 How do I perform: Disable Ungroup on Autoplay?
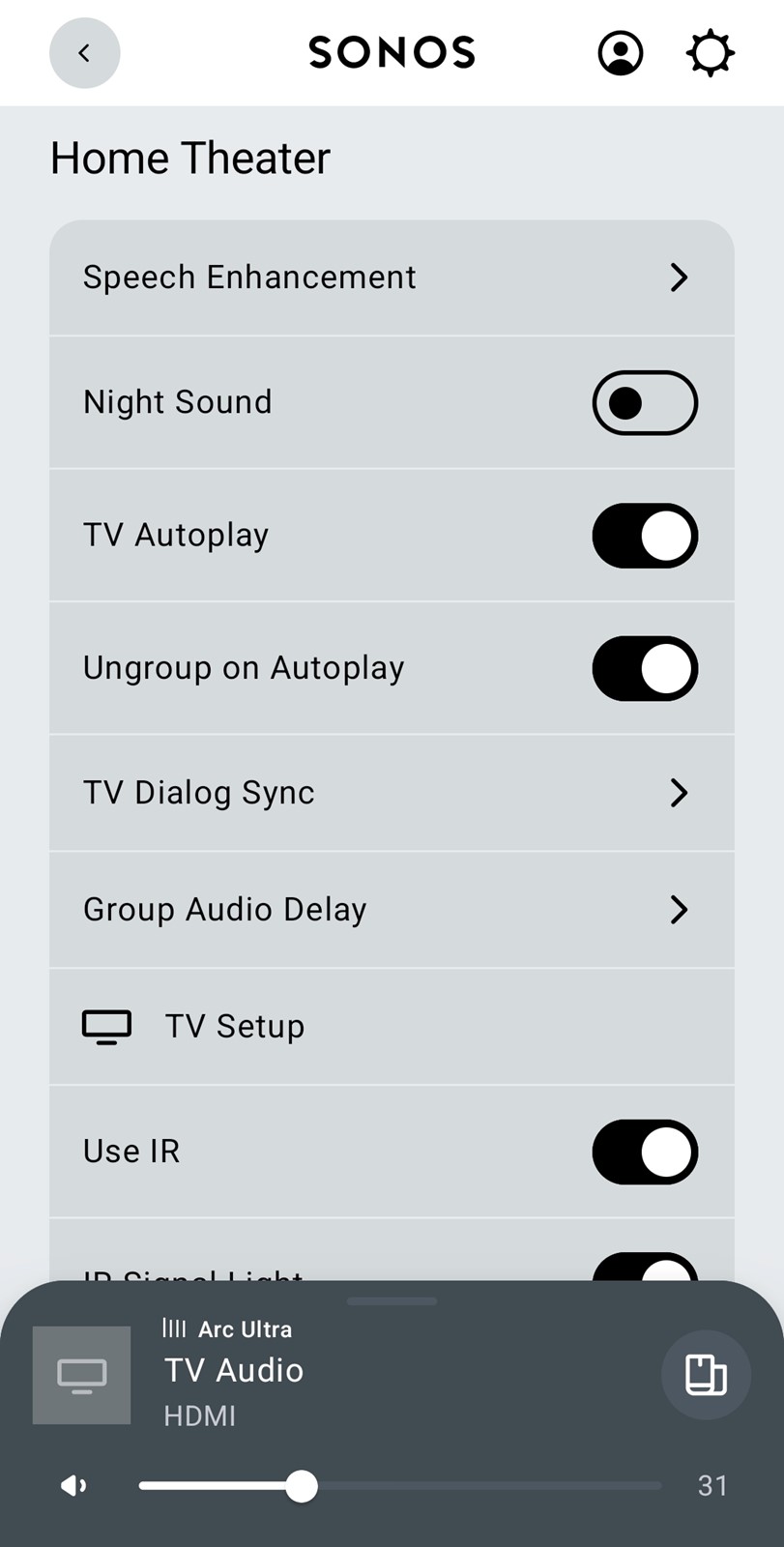(645, 668)
